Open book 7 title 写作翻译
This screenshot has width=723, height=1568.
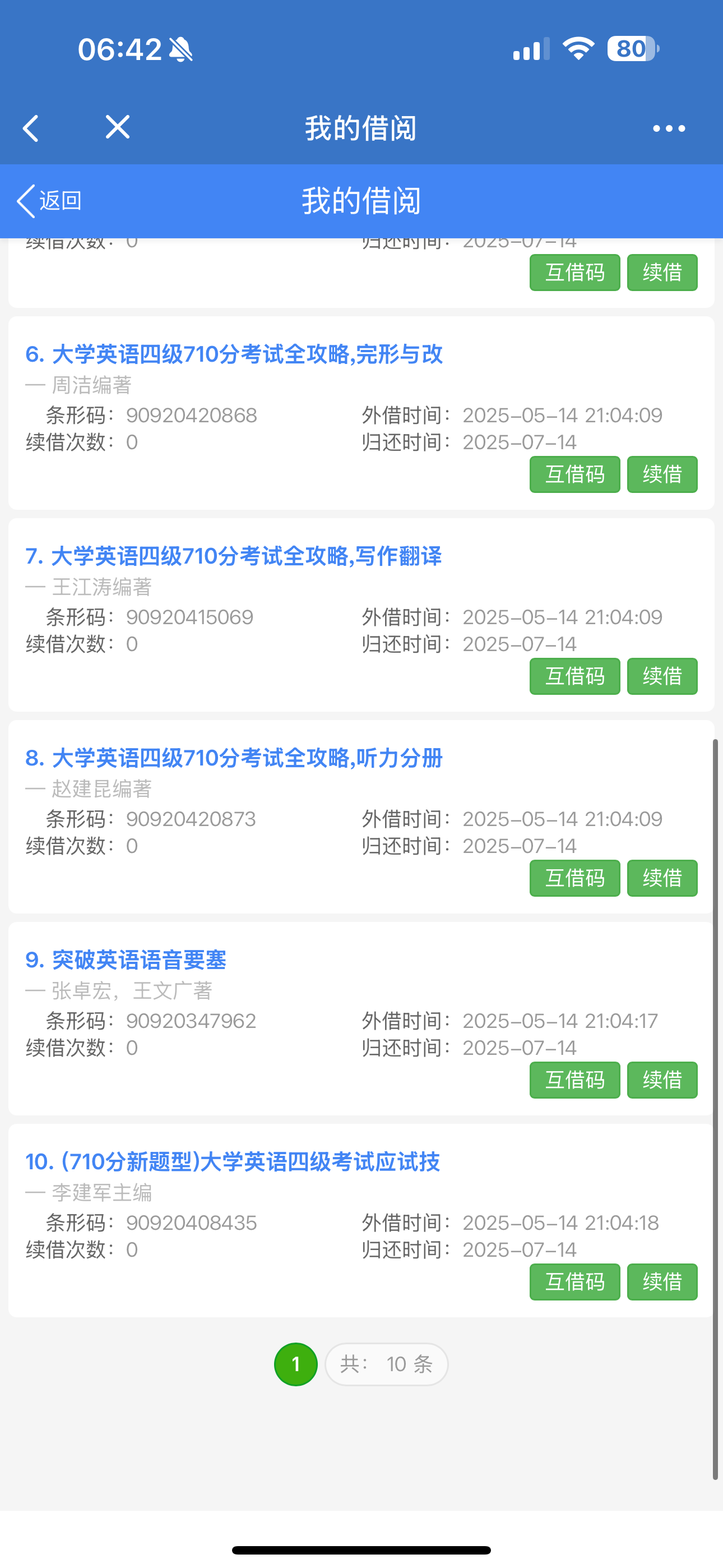(234, 556)
